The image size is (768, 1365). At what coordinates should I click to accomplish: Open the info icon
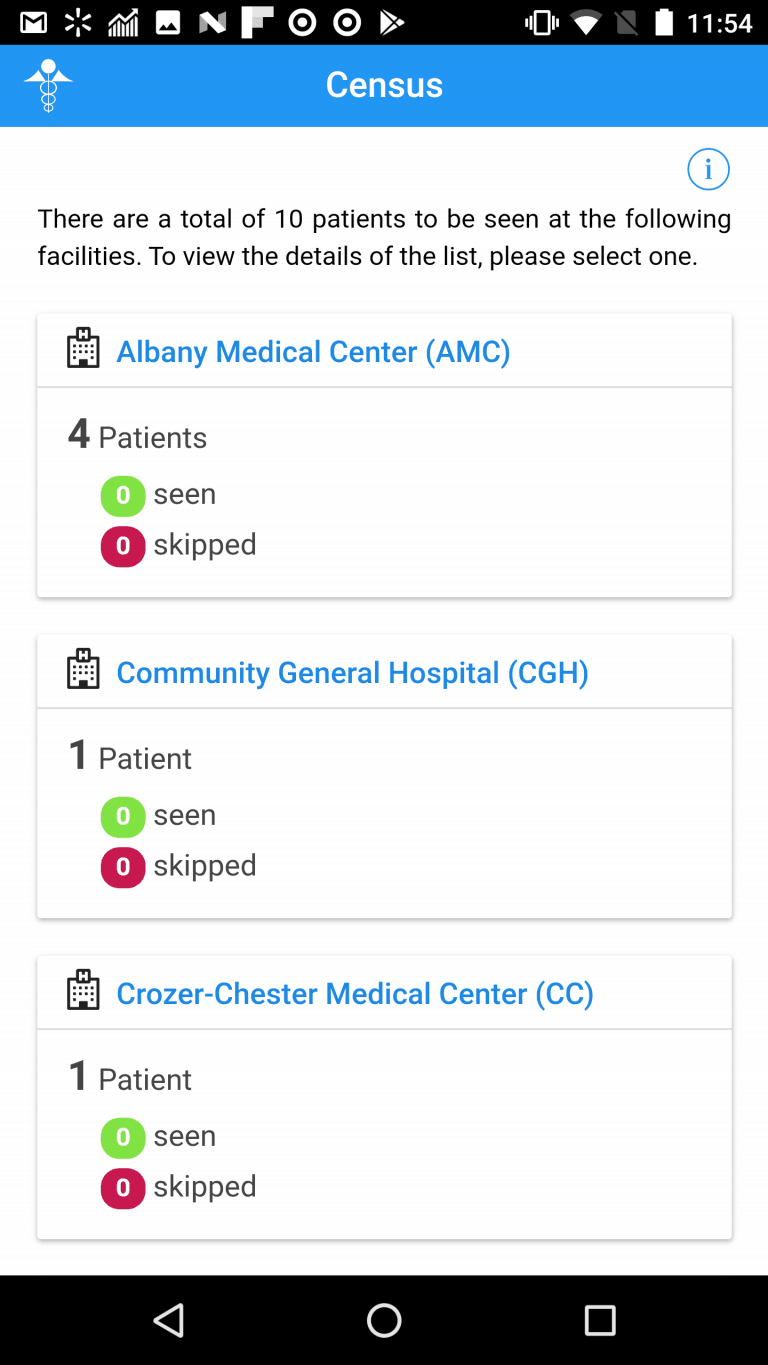[x=708, y=169]
